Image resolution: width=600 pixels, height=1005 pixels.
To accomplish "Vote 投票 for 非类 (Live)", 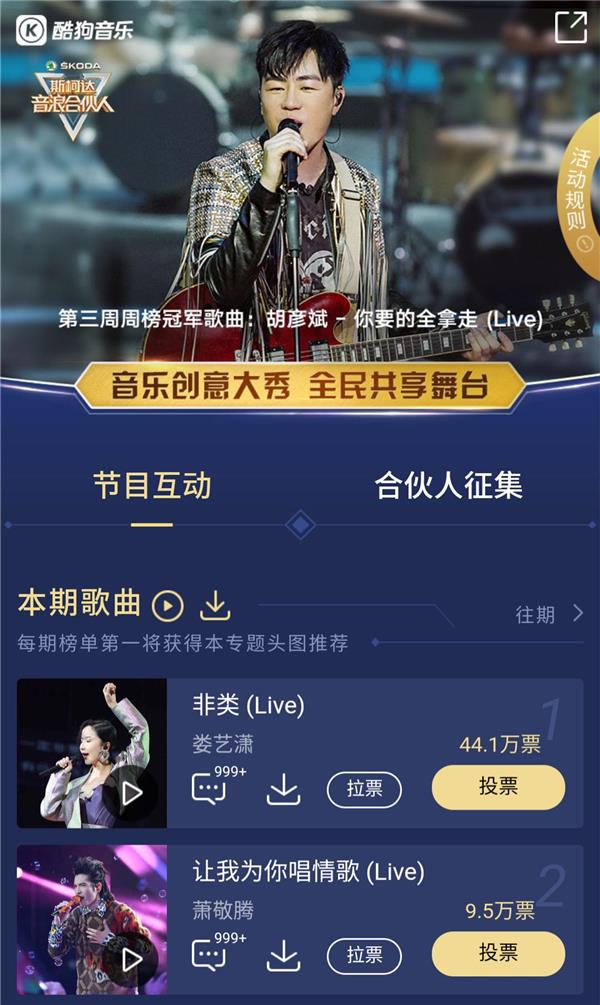I will [498, 787].
